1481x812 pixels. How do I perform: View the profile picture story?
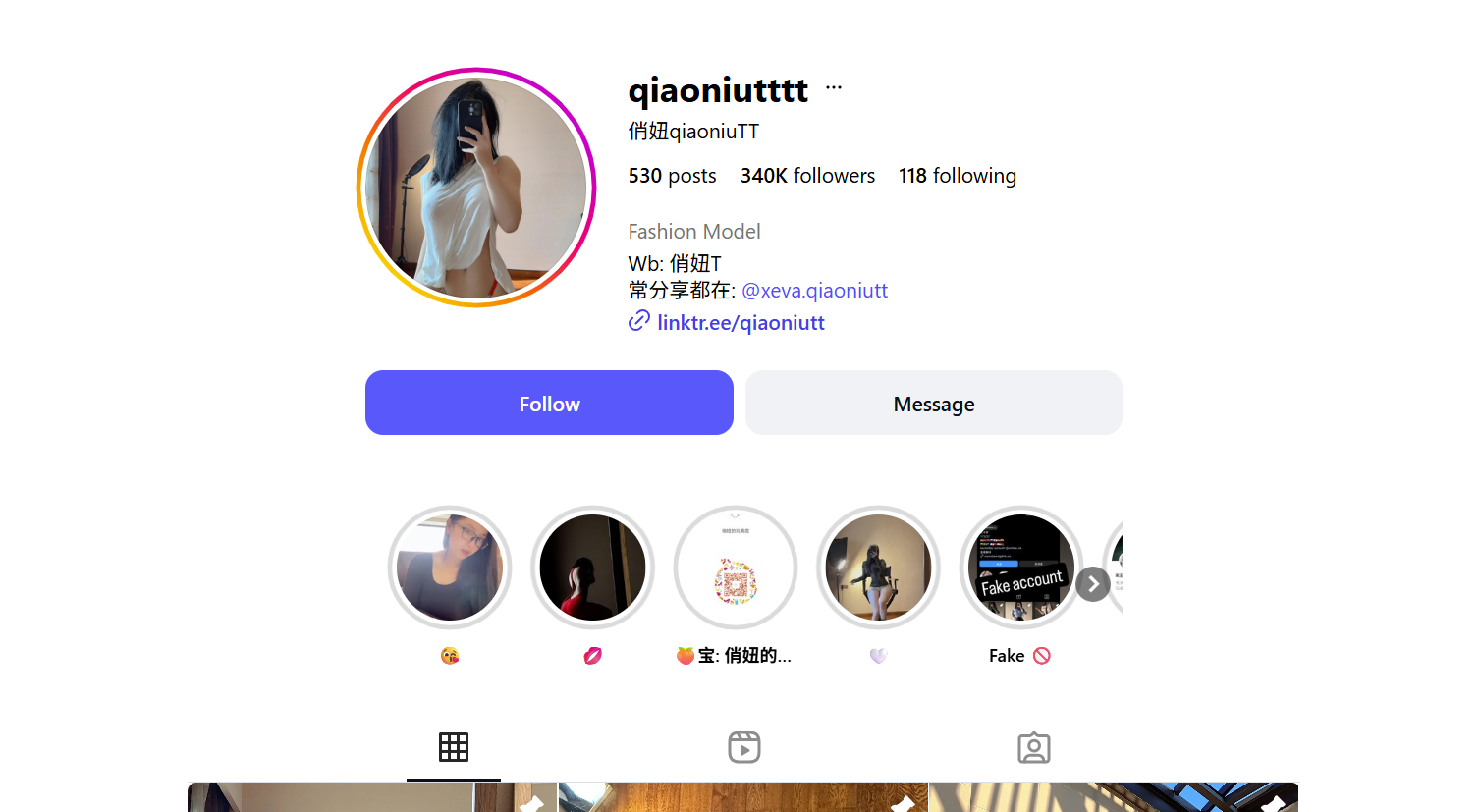point(476,188)
